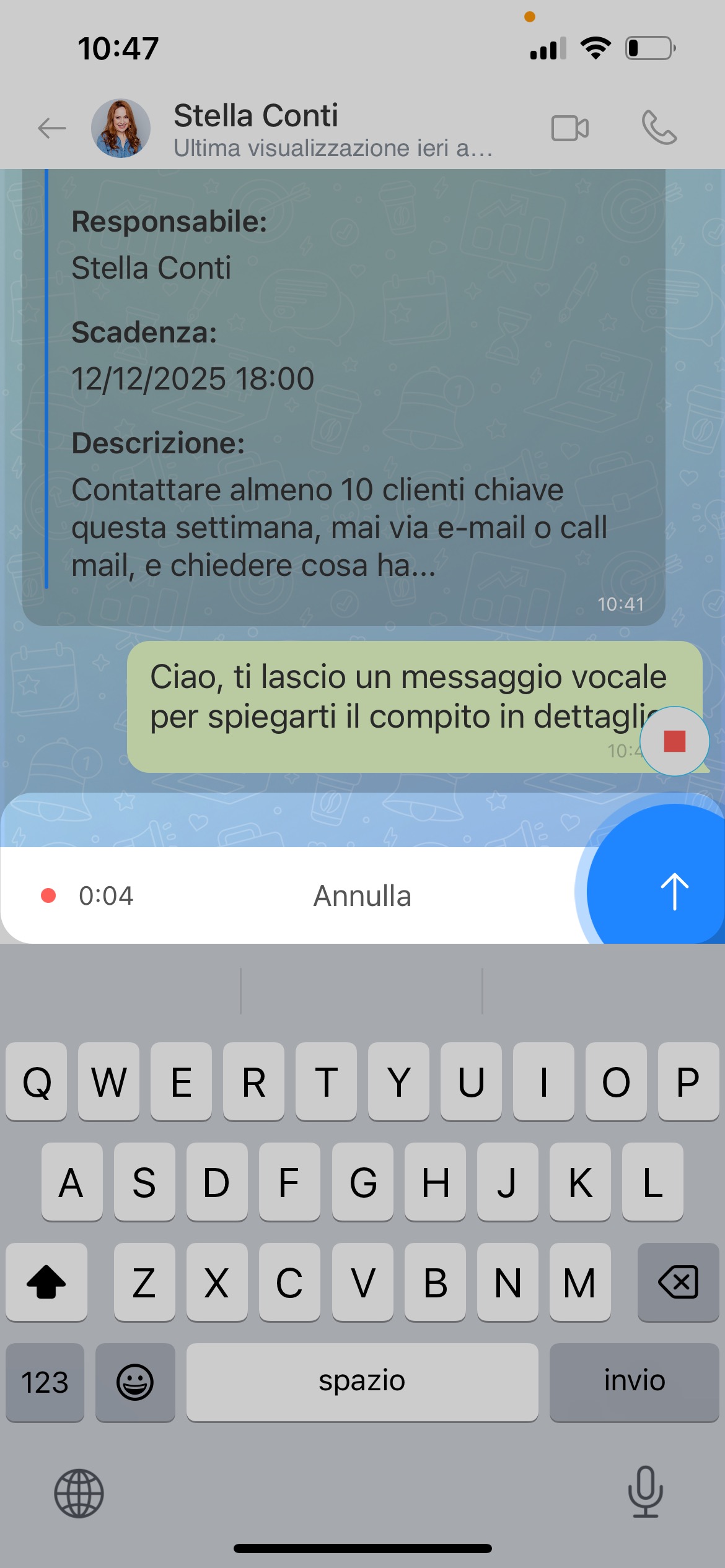Screen dimensions: 725x1568
Task: Stop the voice recording with the red square
Action: click(x=674, y=741)
